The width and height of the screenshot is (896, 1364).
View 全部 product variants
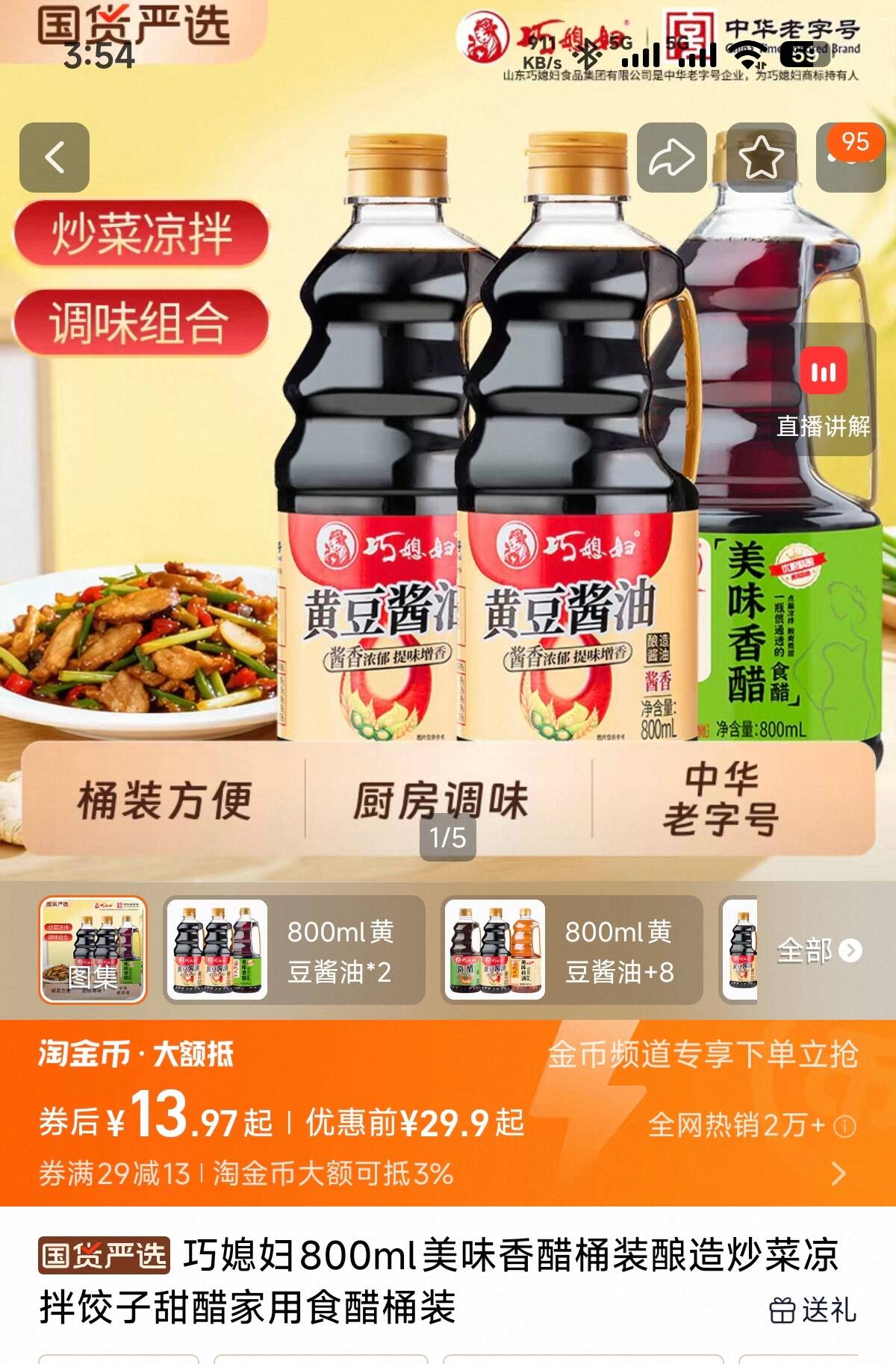coord(818,950)
